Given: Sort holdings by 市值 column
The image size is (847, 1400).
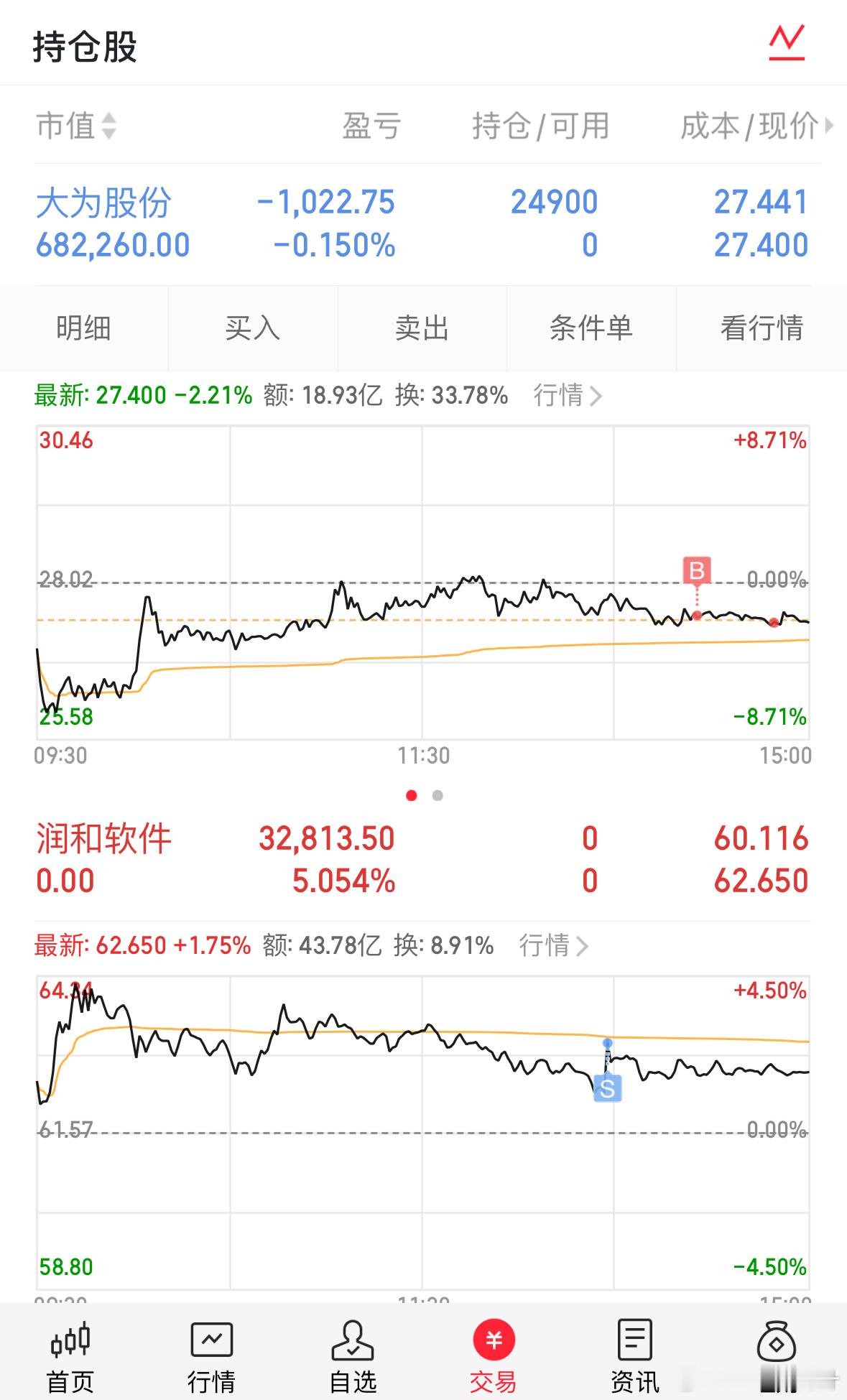Looking at the screenshot, I should coord(76,126).
